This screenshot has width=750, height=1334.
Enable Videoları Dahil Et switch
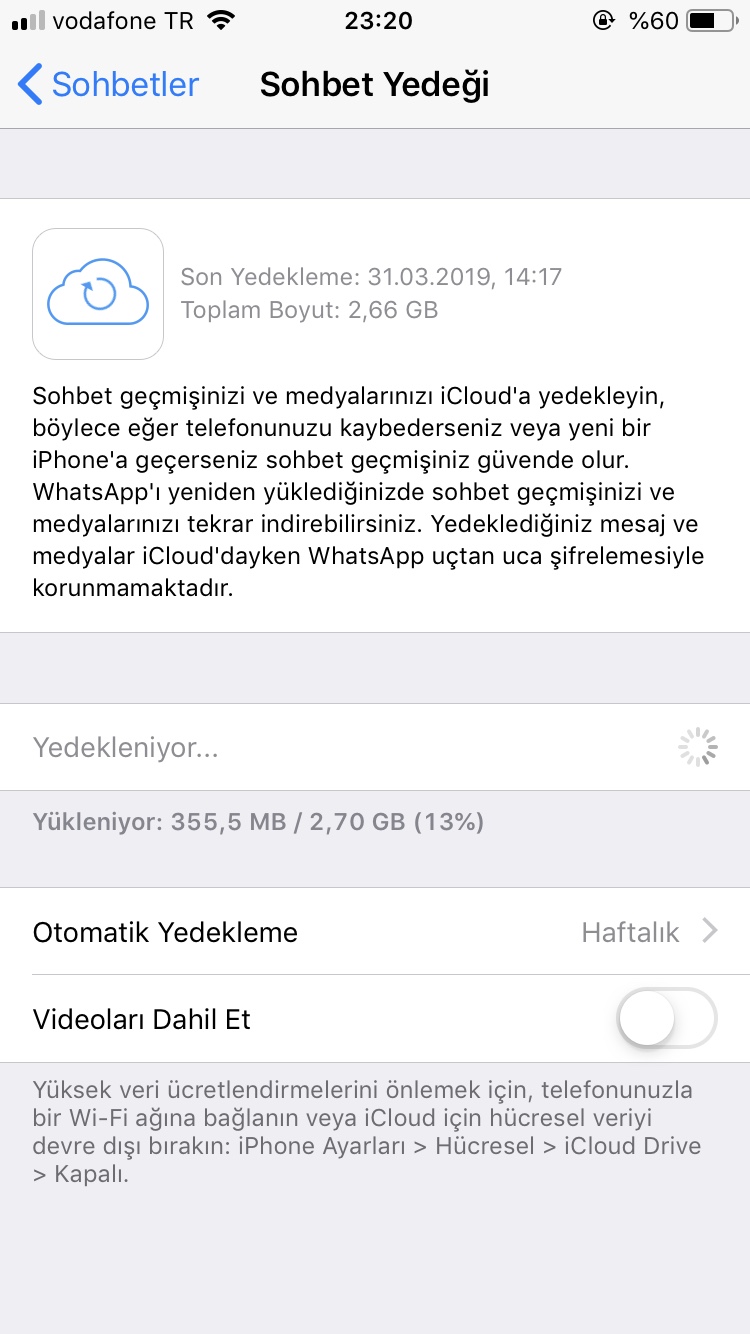tap(667, 1019)
